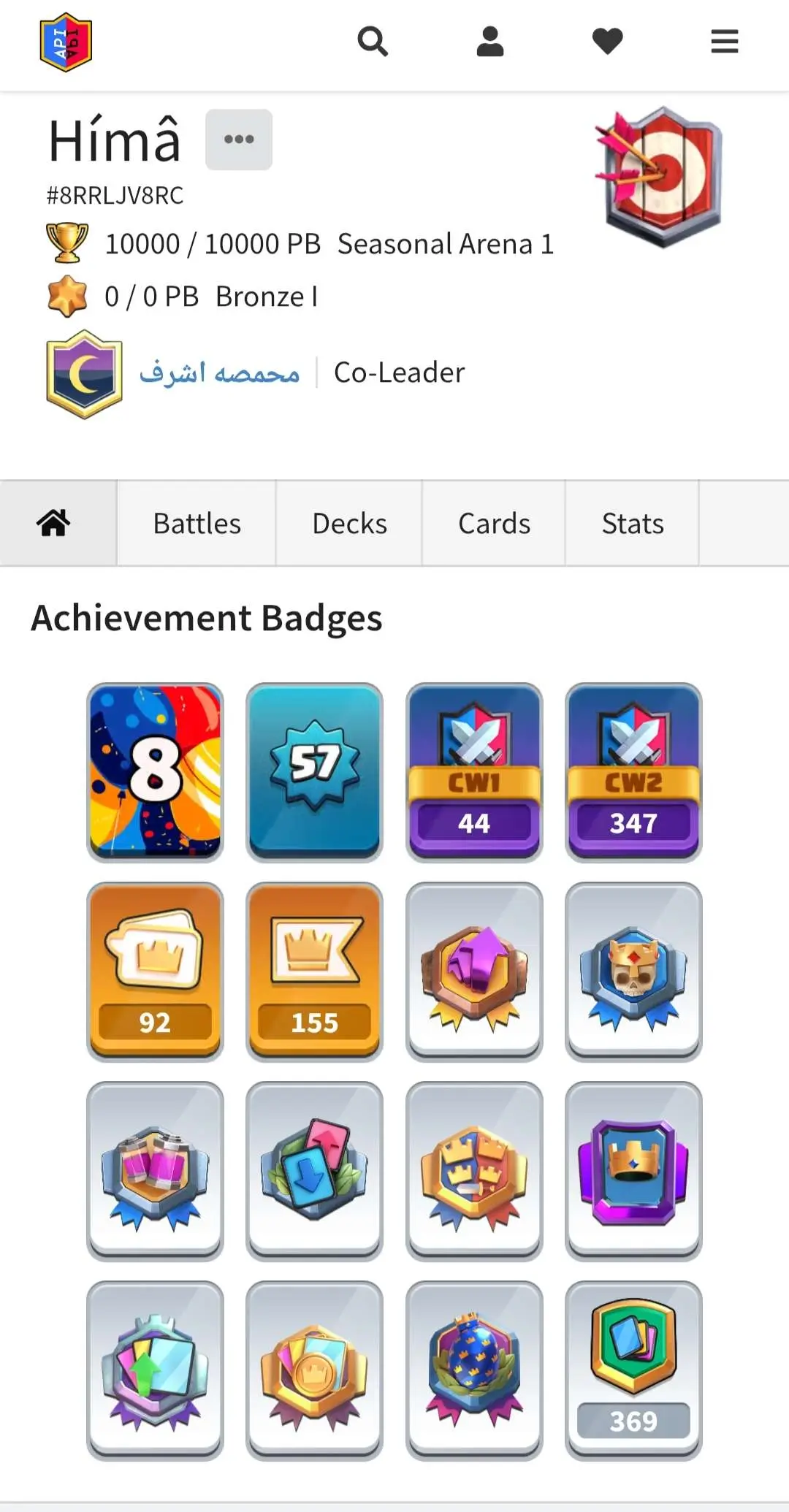789x1512 pixels.
Task: Open the three-dot options next to Hímâ
Action: (239, 140)
